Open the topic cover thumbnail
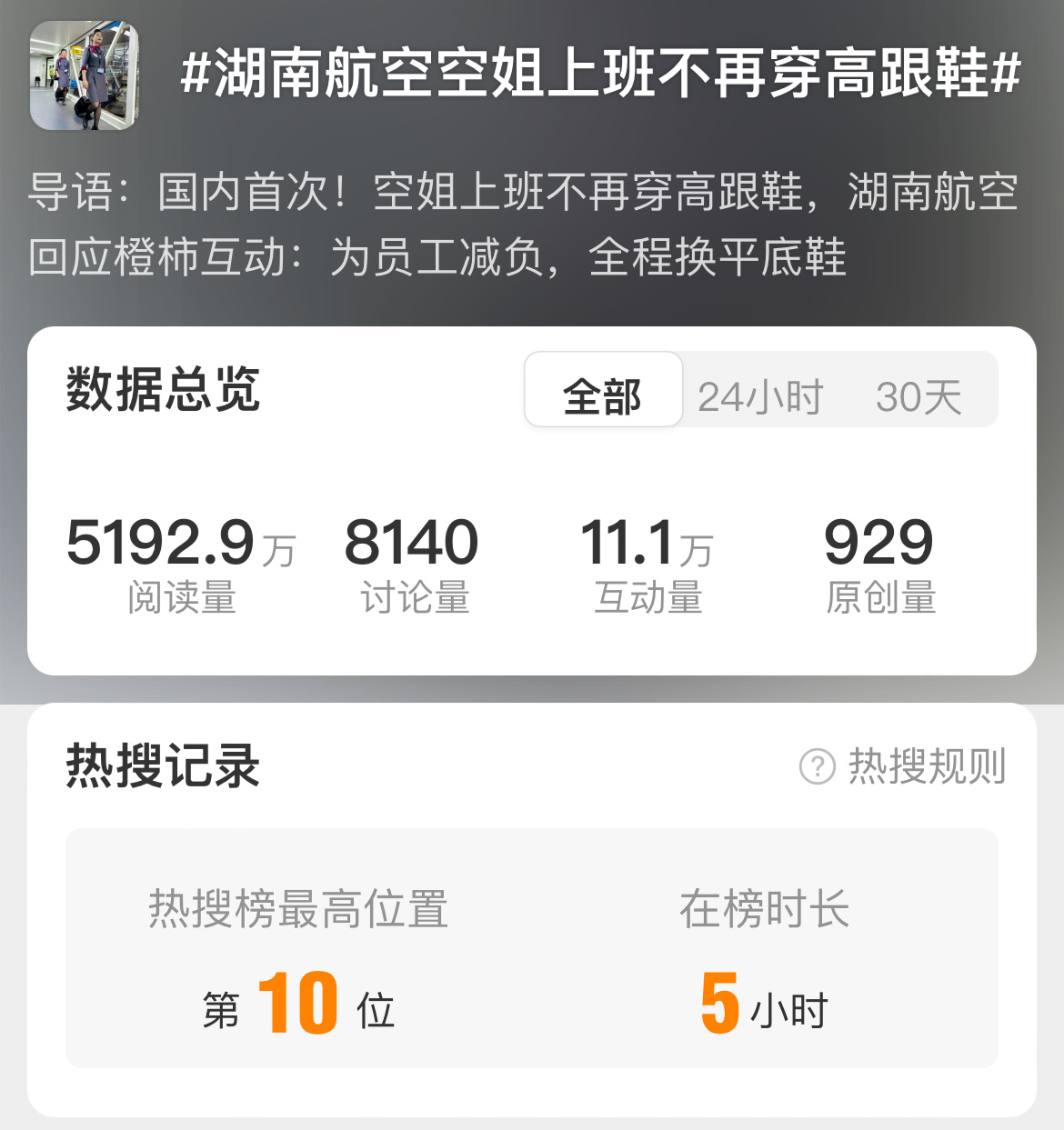 pyautogui.click(x=85, y=75)
